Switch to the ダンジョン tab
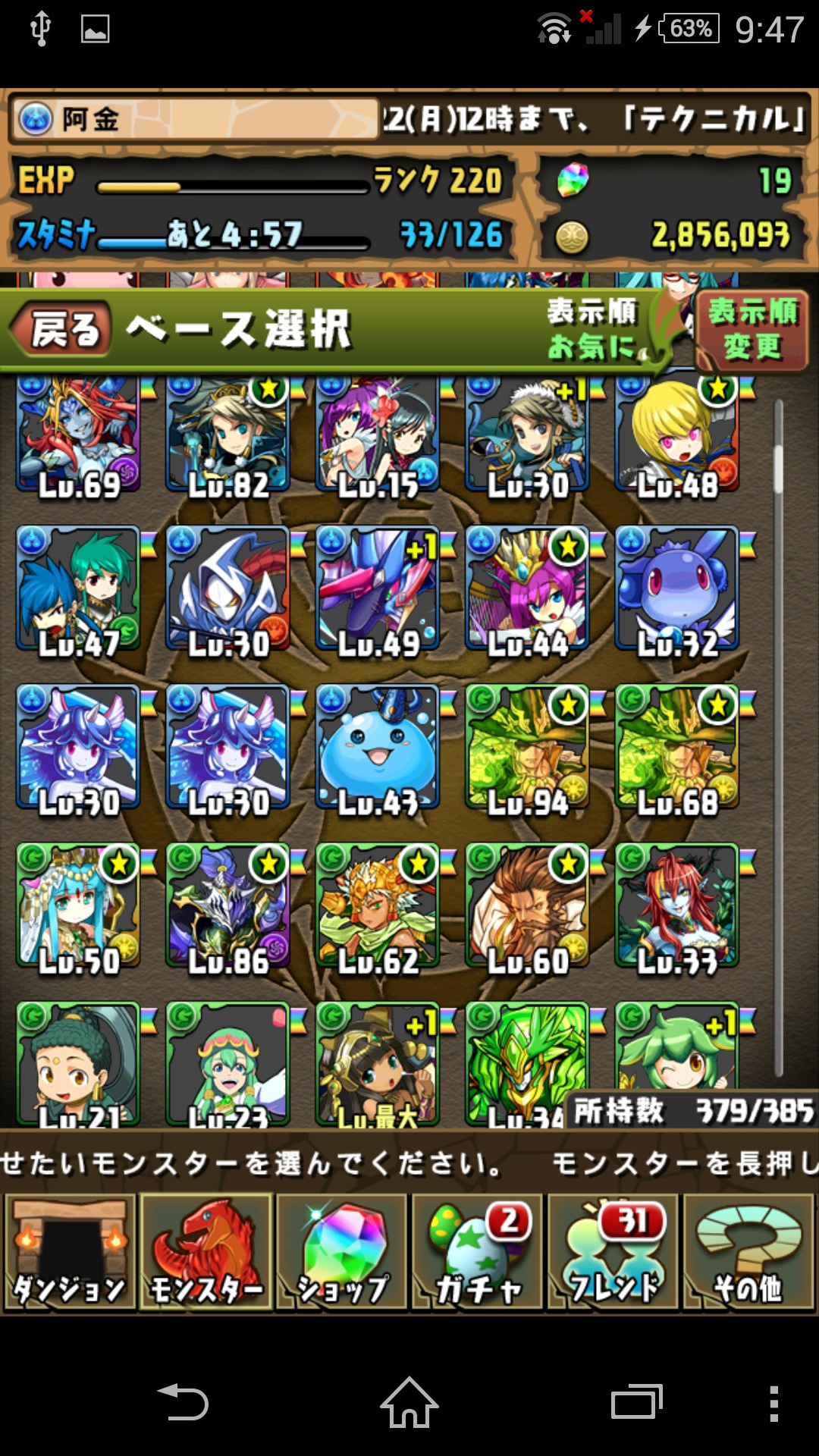The height and width of the screenshot is (1456, 819). [x=70, y=1253]
